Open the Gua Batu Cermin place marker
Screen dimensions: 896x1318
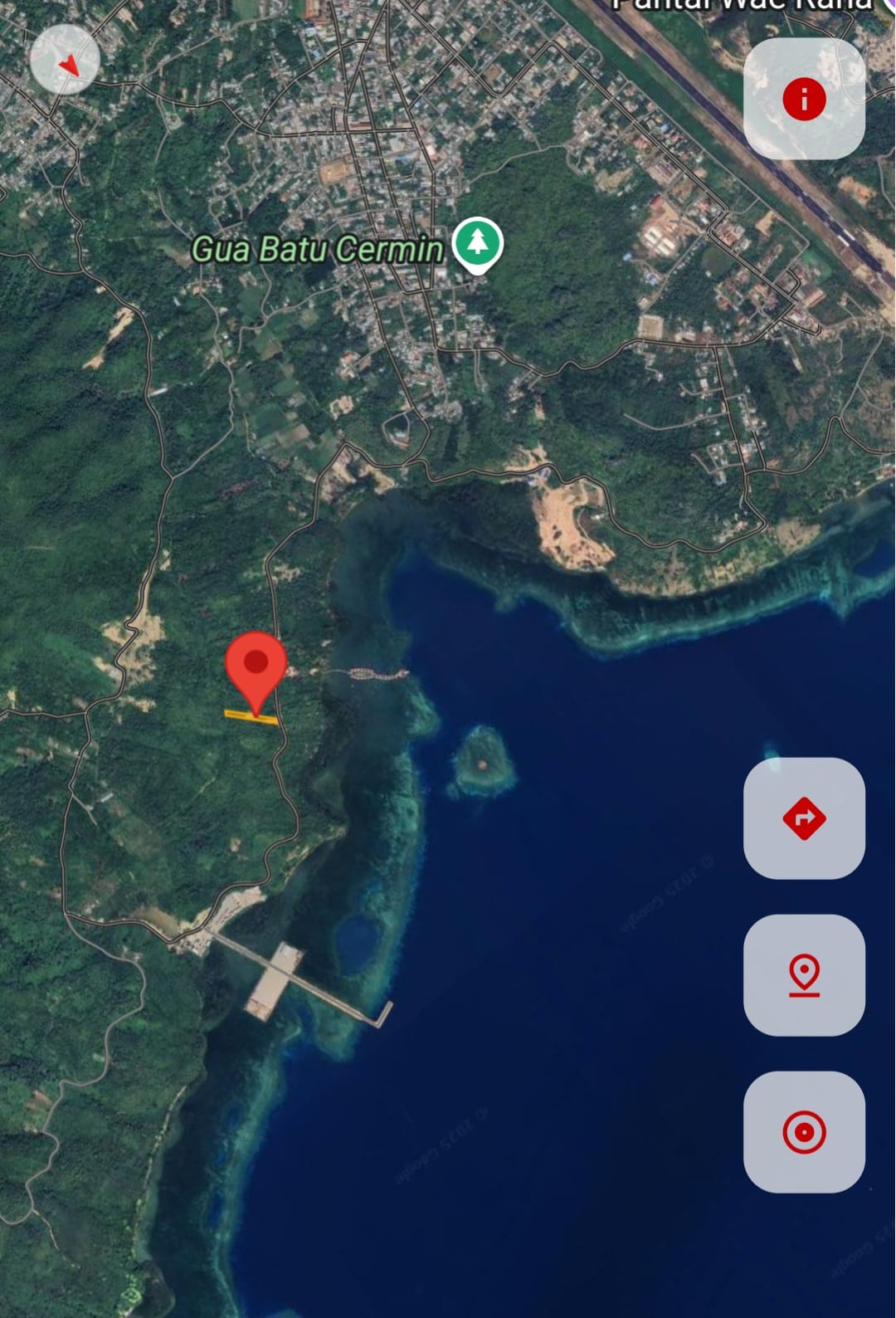tap(478, 244)
